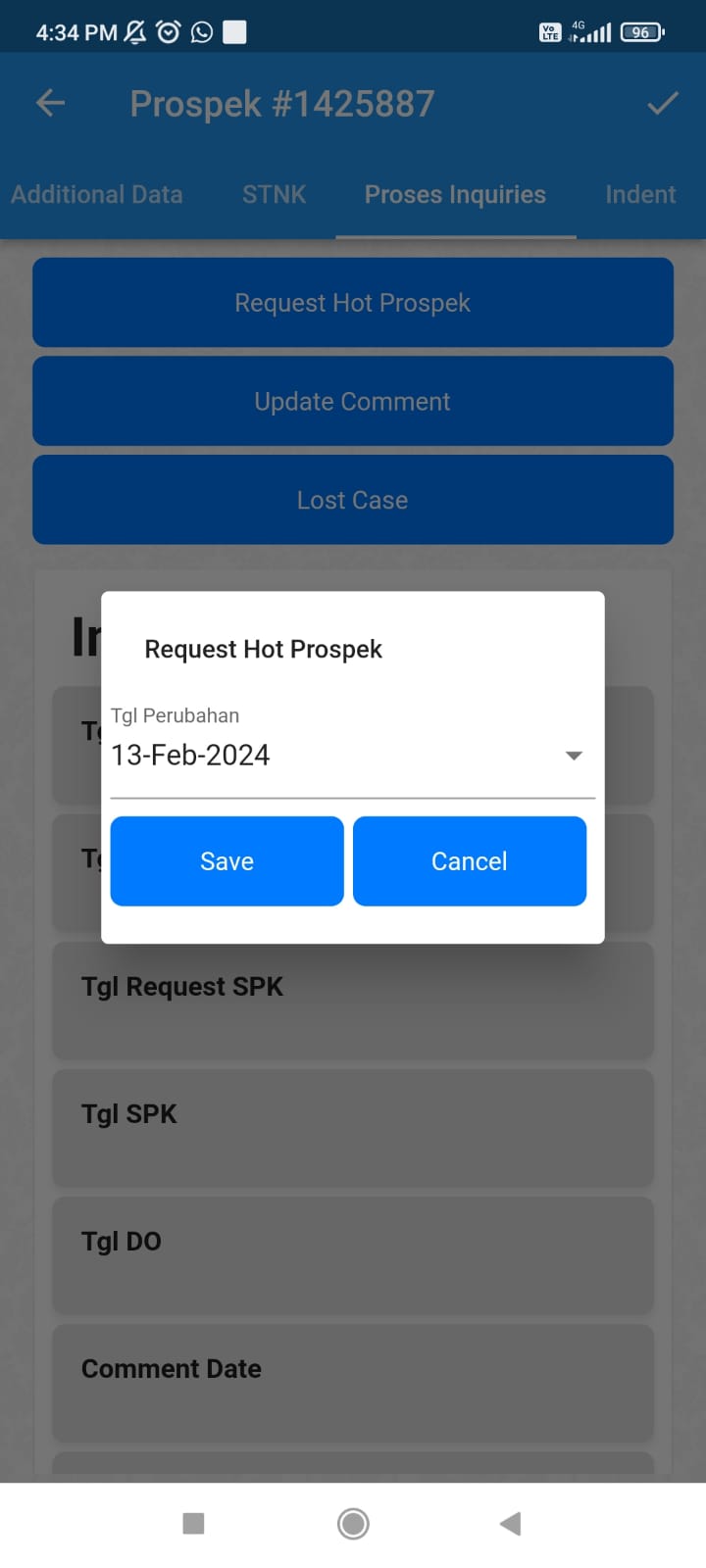
Task: Select the Proses Inquiries tab
Action: coord(455,194)
